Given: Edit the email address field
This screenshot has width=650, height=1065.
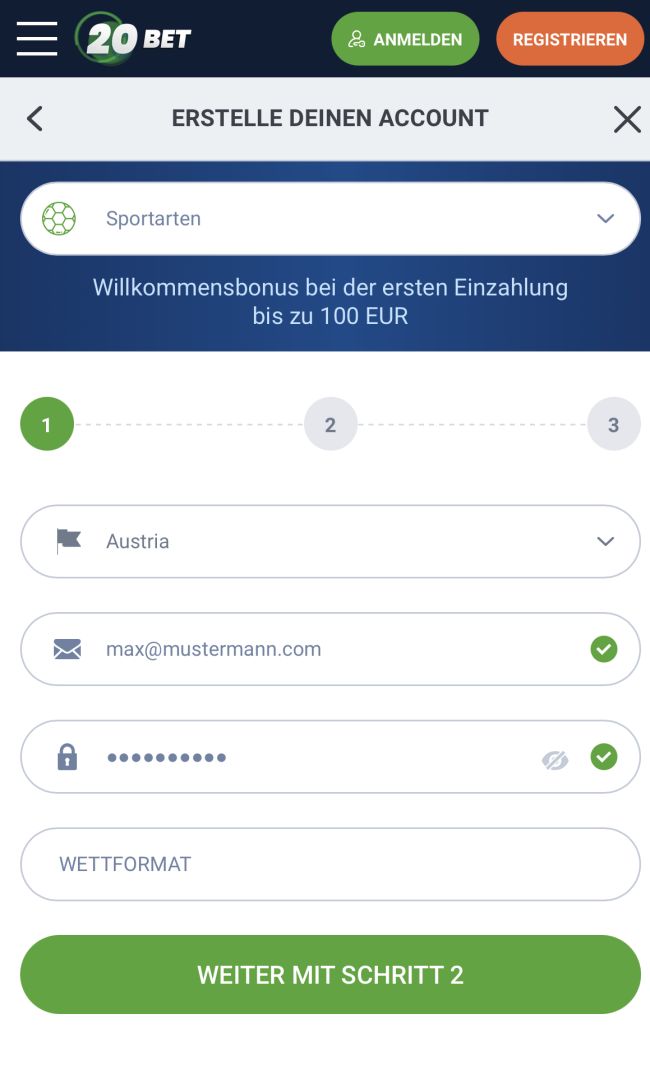Looking at the screenshot, I should 330,649.
